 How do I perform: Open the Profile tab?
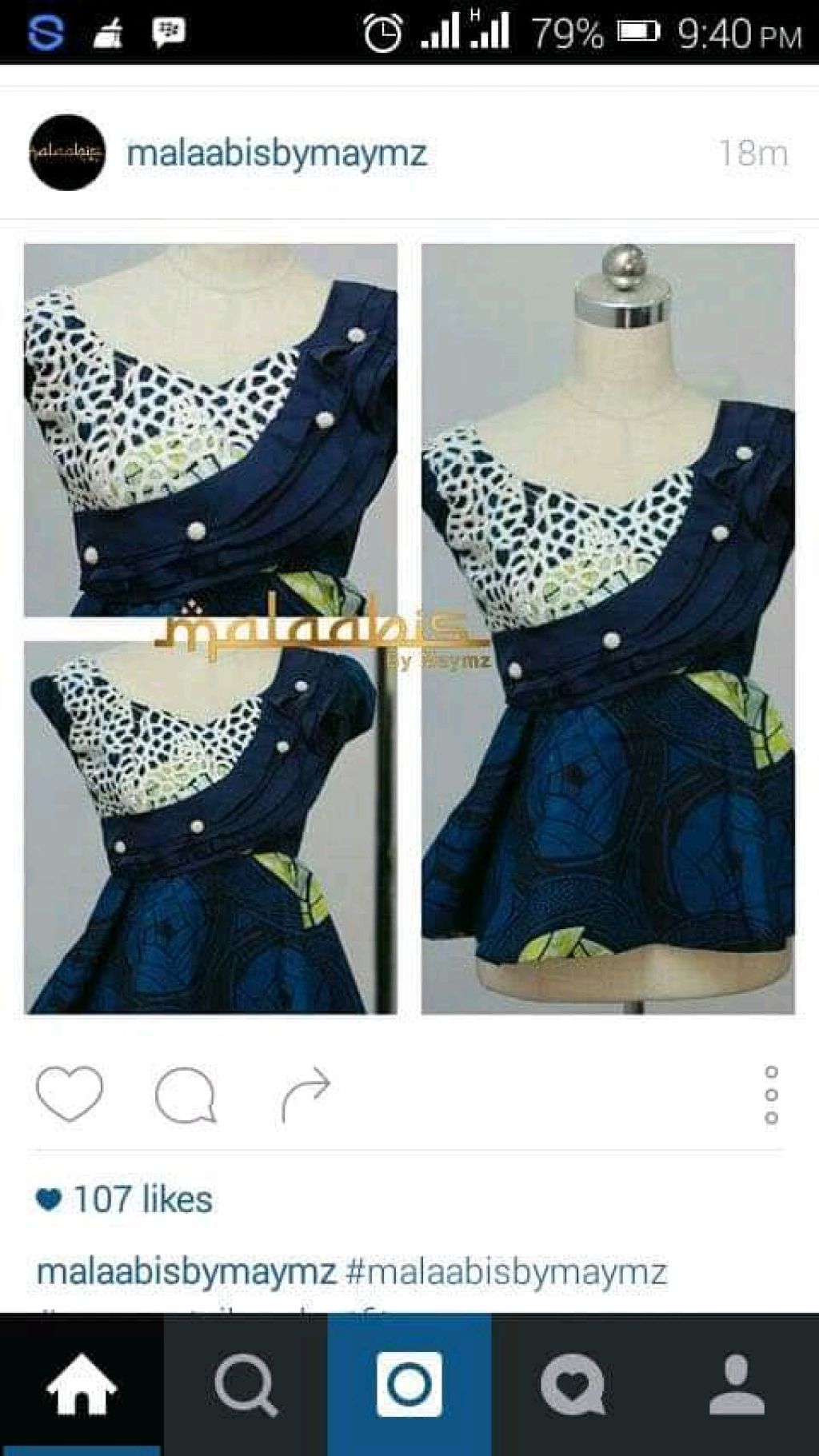[737, 1383]
